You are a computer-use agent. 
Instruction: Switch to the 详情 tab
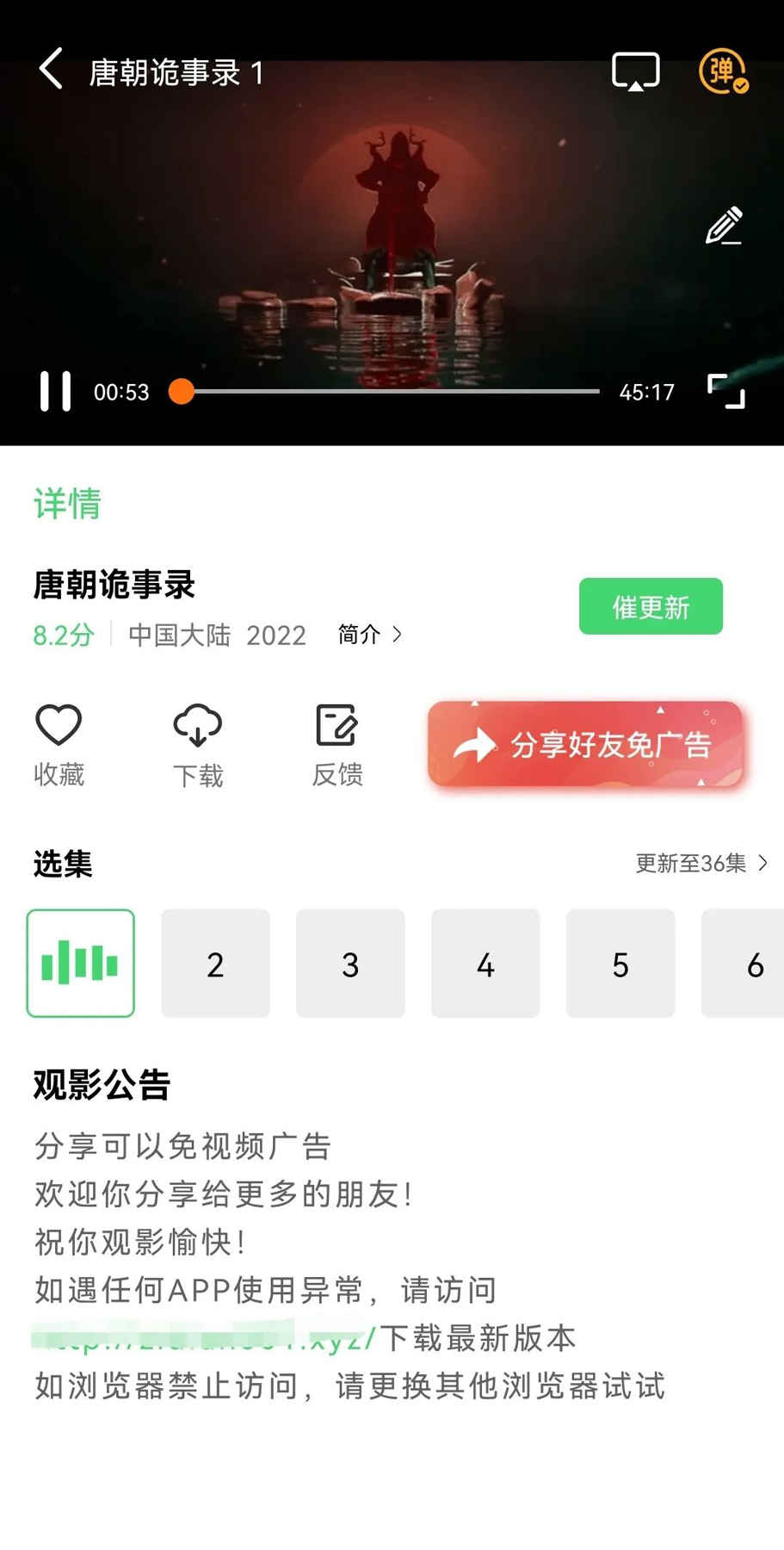(66, 505)
